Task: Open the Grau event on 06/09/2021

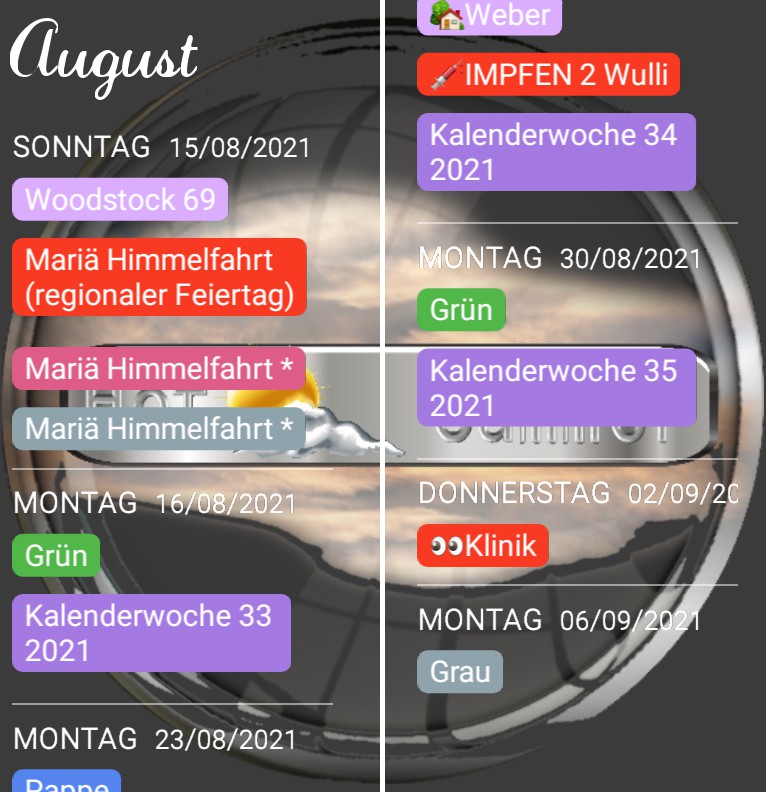Action: coord(460,672)
